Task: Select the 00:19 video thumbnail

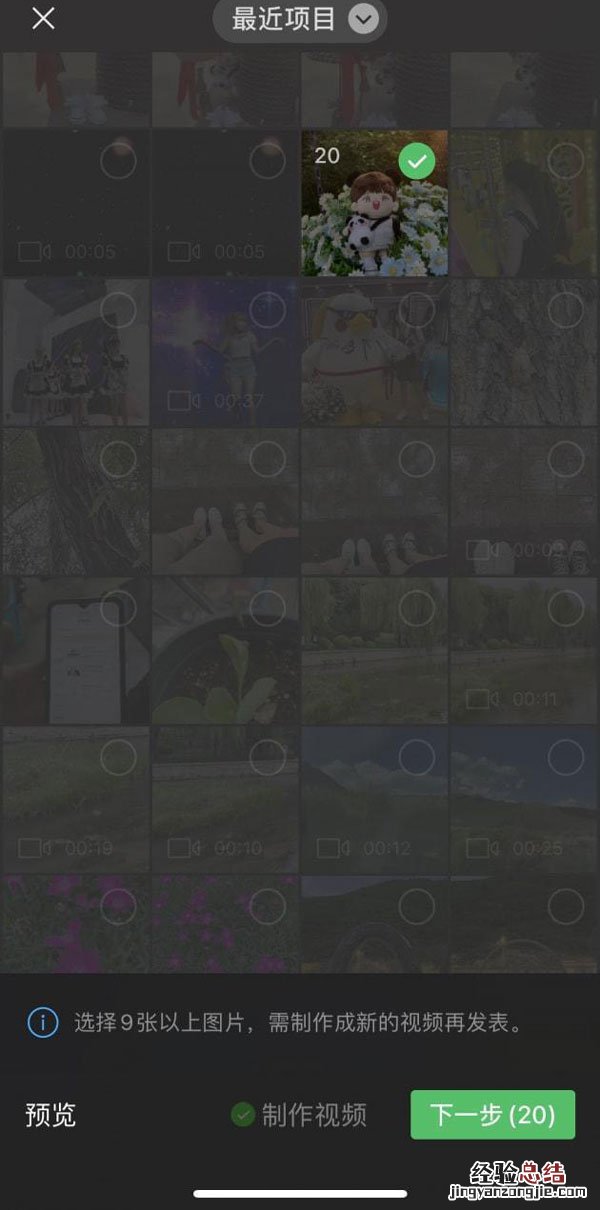Action: pos(118,758)
